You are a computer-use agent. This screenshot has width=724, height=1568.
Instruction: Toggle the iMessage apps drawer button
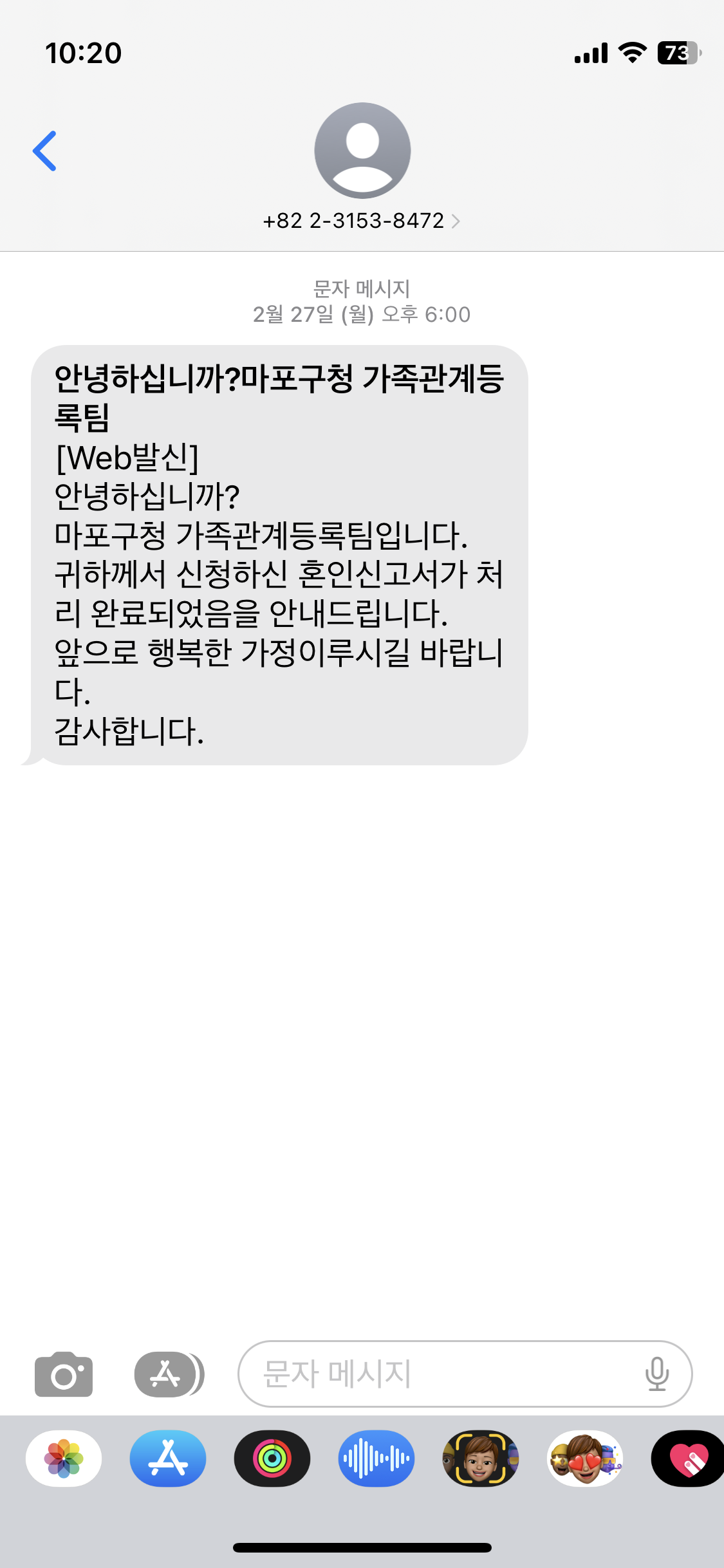(169, 1374)
